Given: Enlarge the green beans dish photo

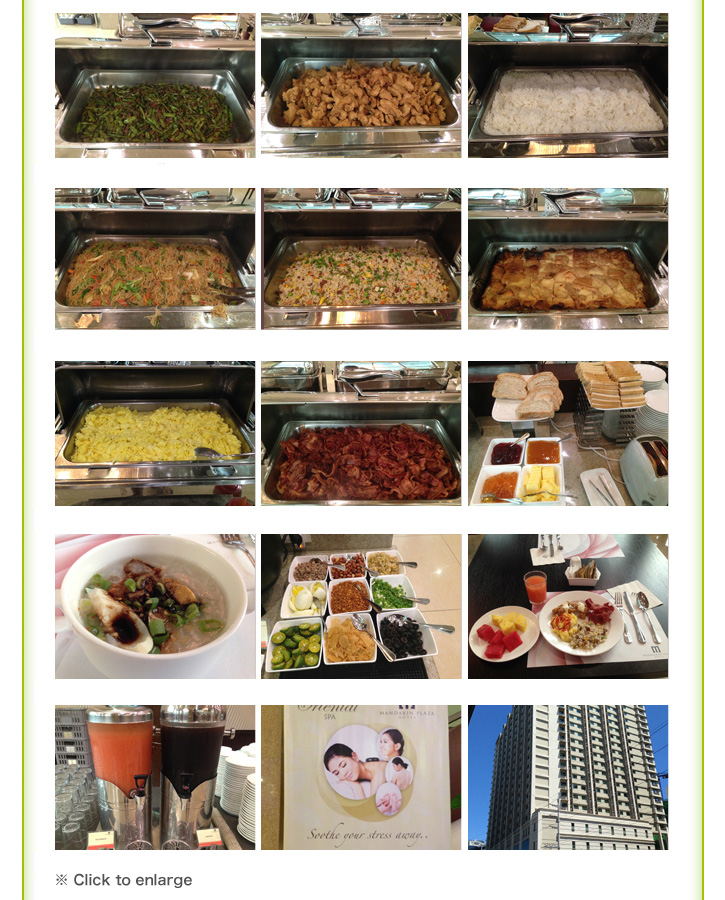Looking at the screenshot, I should pyautogui.click(x=155, y=85).
